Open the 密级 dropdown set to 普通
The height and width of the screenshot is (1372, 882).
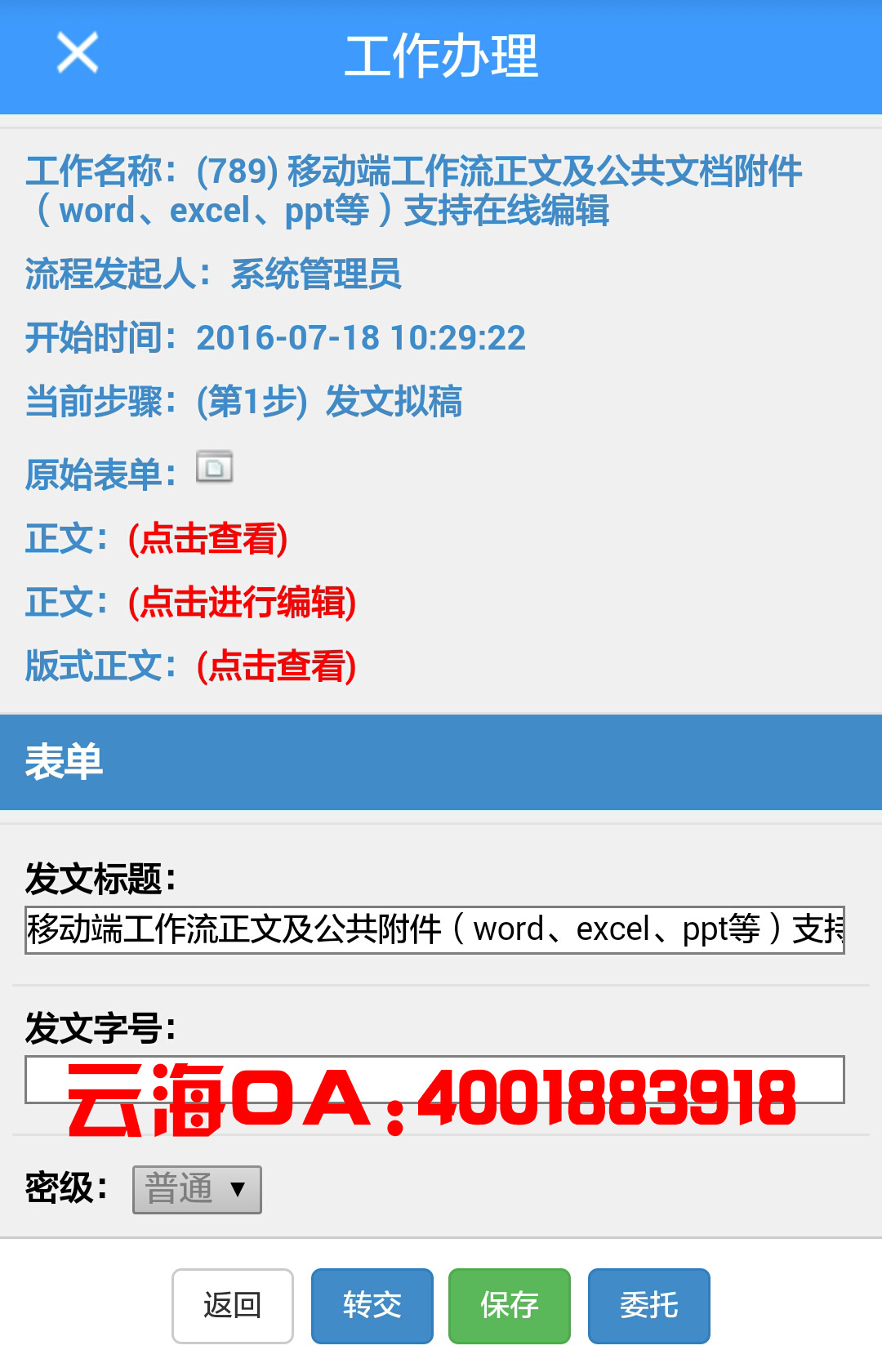click(x=197, y=1189)
